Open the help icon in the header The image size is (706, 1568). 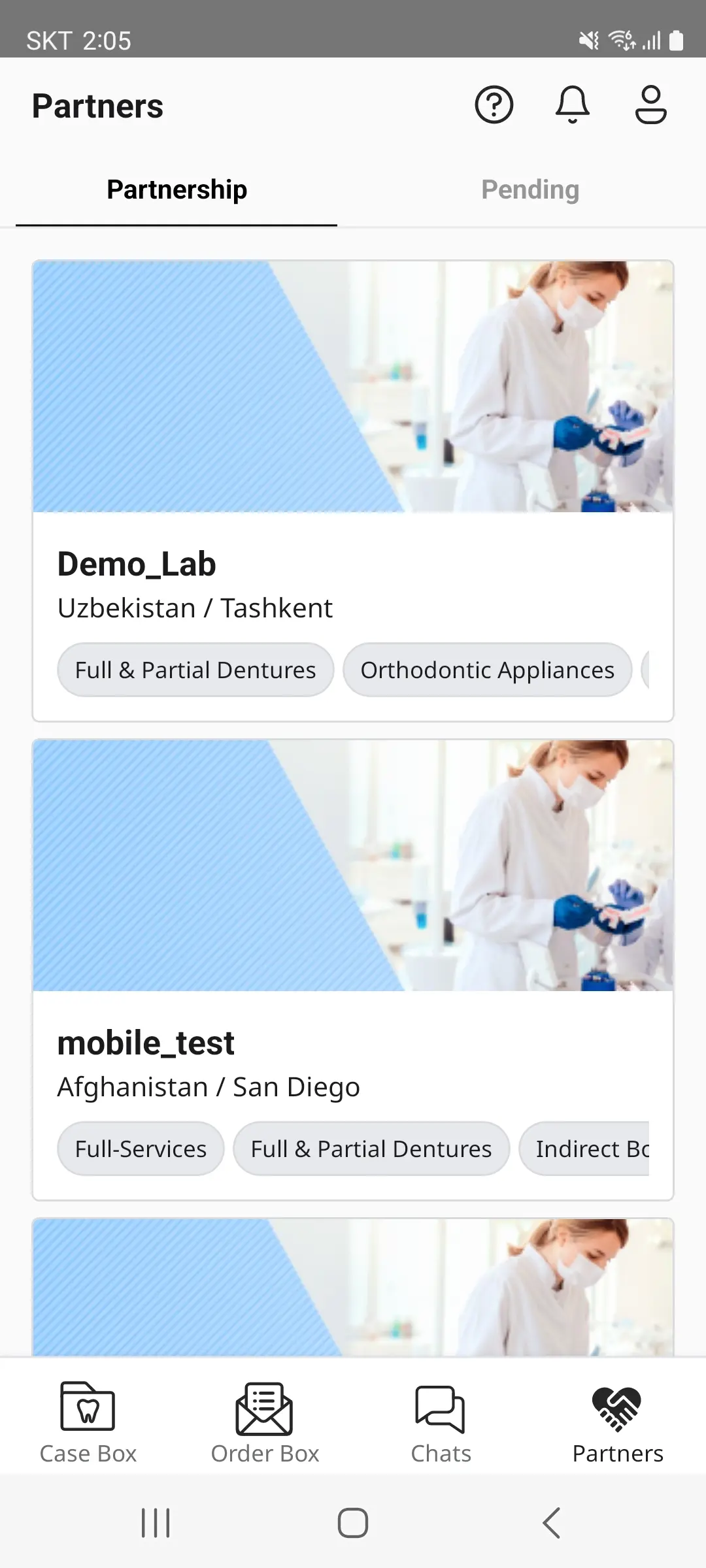(x=494, y=105)
